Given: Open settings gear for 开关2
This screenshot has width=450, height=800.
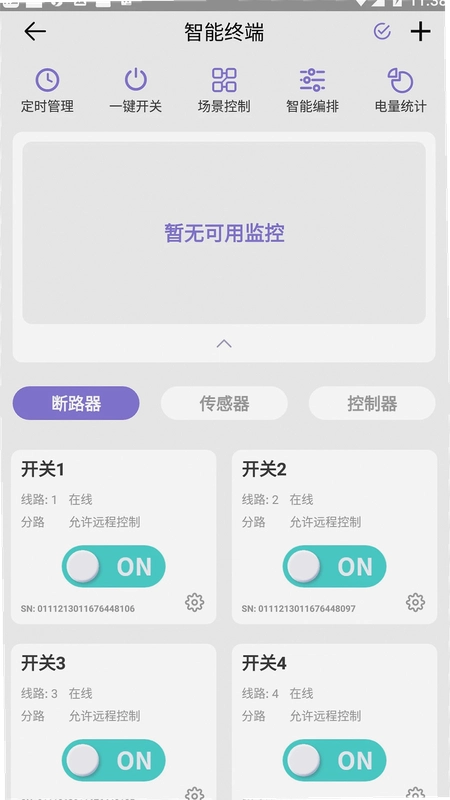Looking at the screenshot, I should (415, 603).
